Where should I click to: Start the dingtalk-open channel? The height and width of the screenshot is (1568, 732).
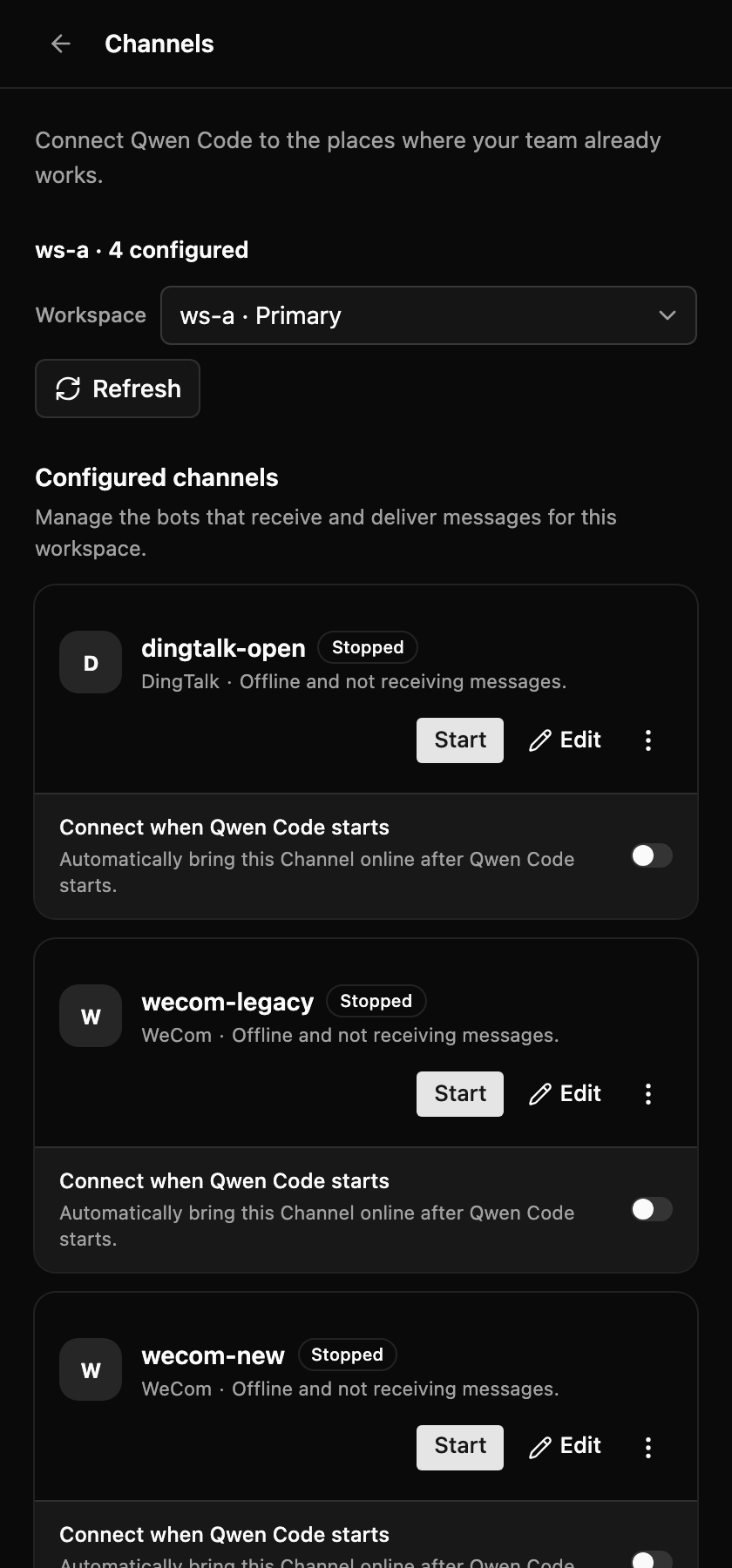(x=460, y=740)
